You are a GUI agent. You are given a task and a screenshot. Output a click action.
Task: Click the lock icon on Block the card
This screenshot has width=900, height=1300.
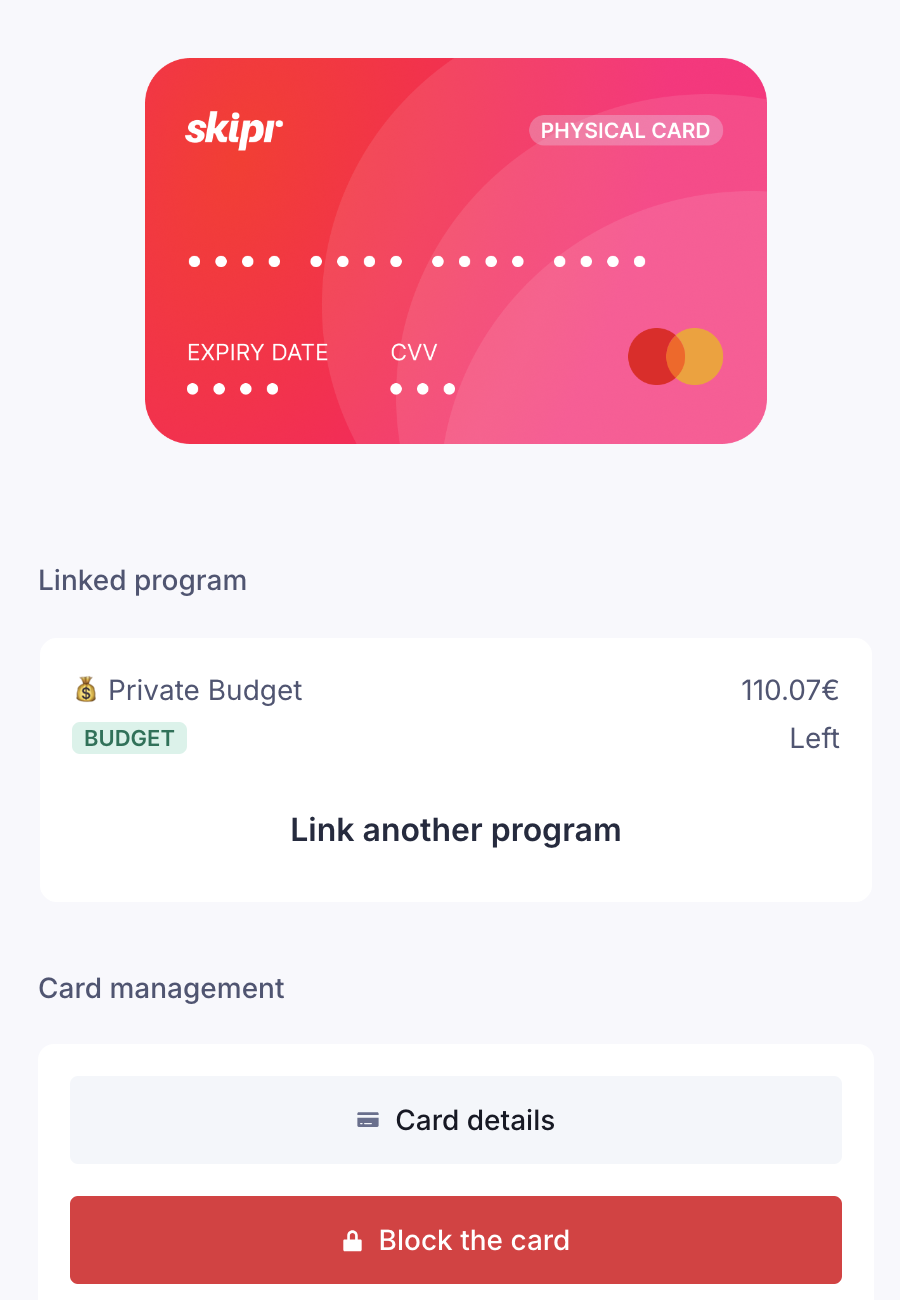(x=352, y=1240)
